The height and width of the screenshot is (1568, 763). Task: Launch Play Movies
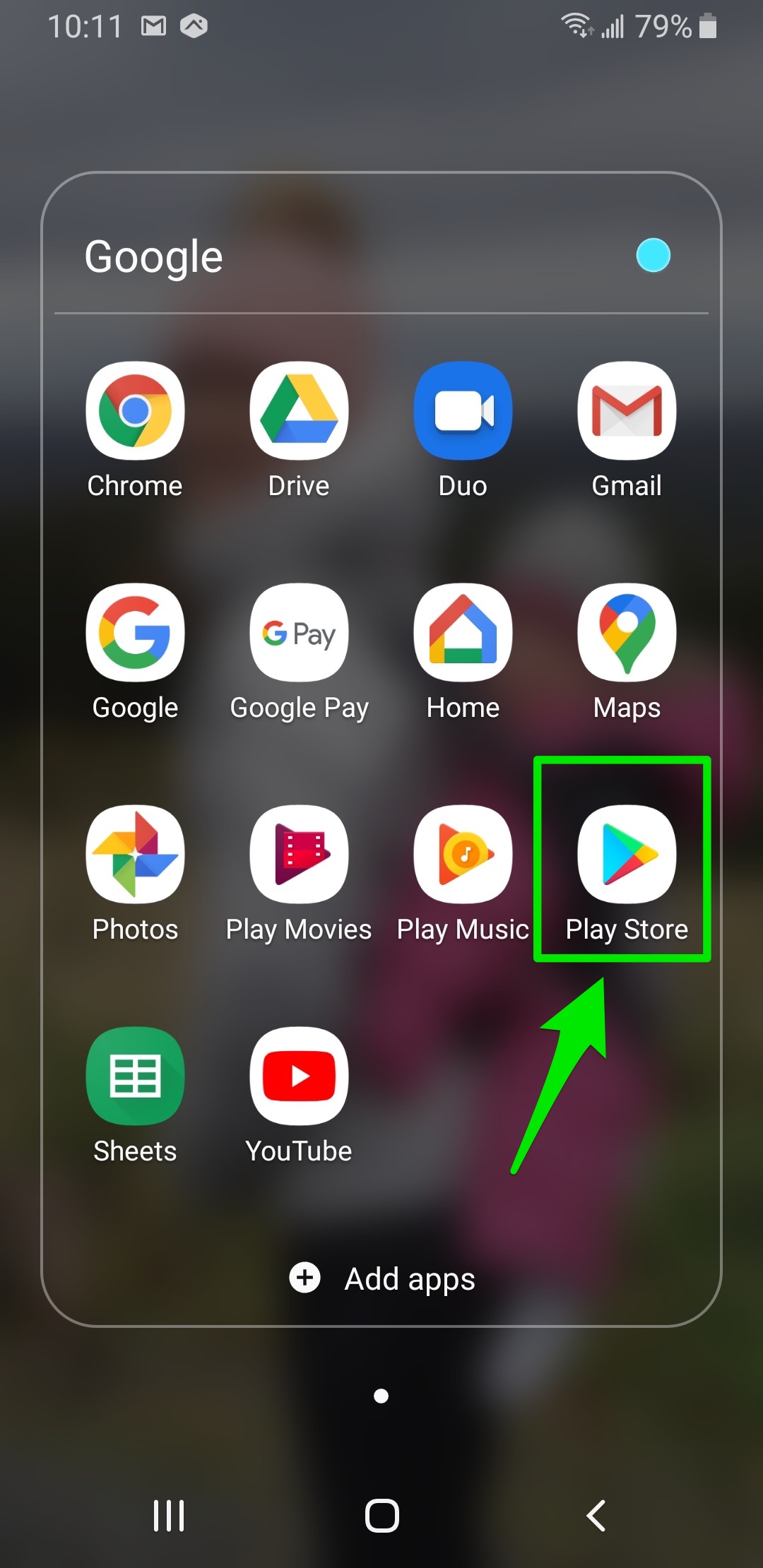point(299,855)
